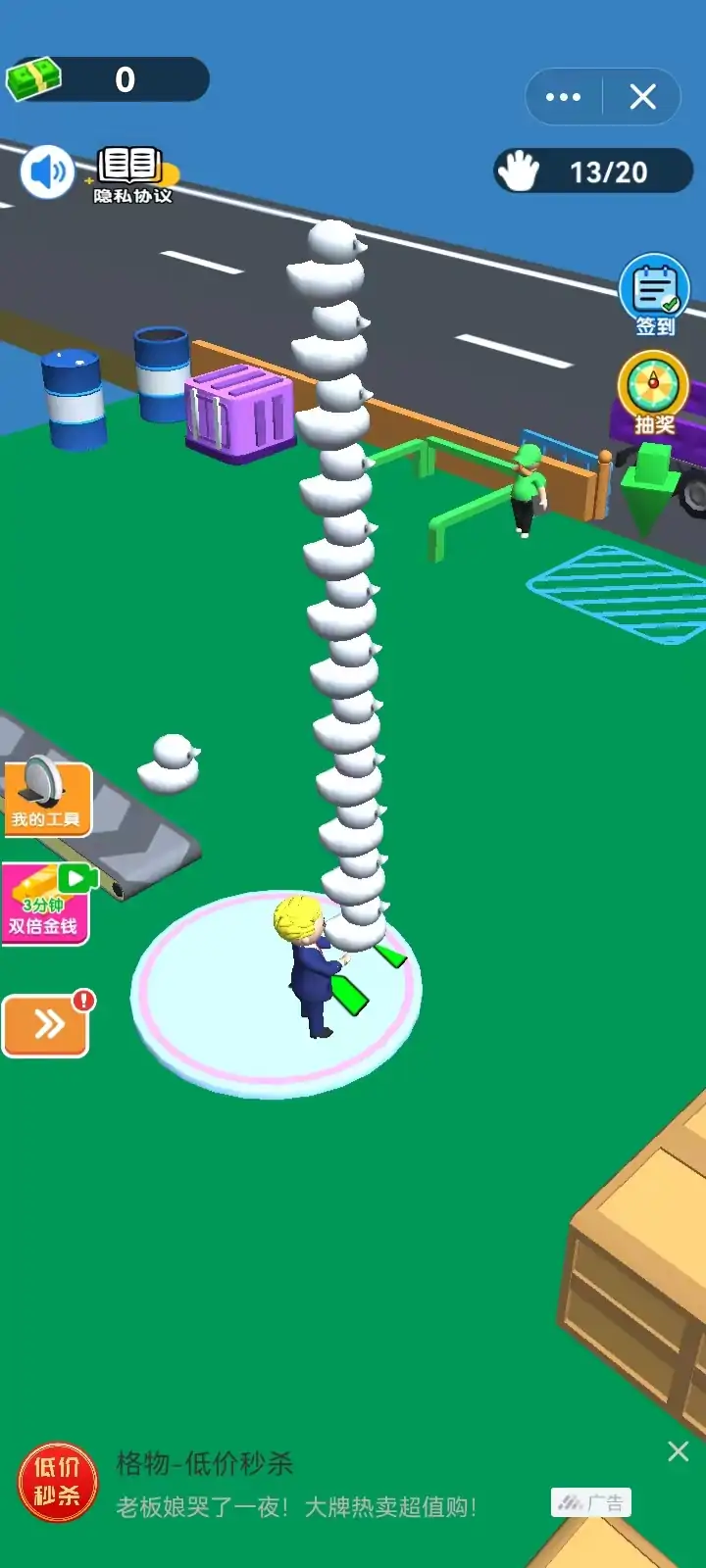Open the 抽奖 lucky draw wheel
The image size is (706, 1568).
tap(653, 393)
